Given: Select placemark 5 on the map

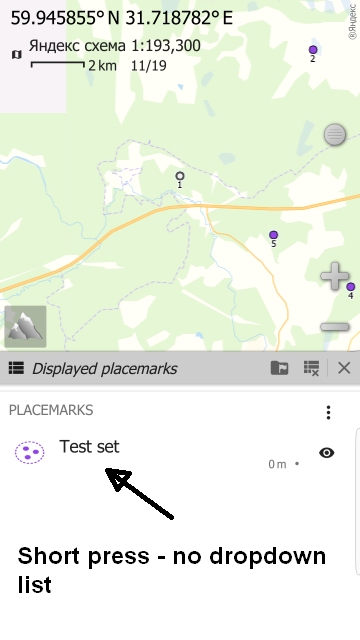Looking at the screenshot, I should click(x=273, y=235).
